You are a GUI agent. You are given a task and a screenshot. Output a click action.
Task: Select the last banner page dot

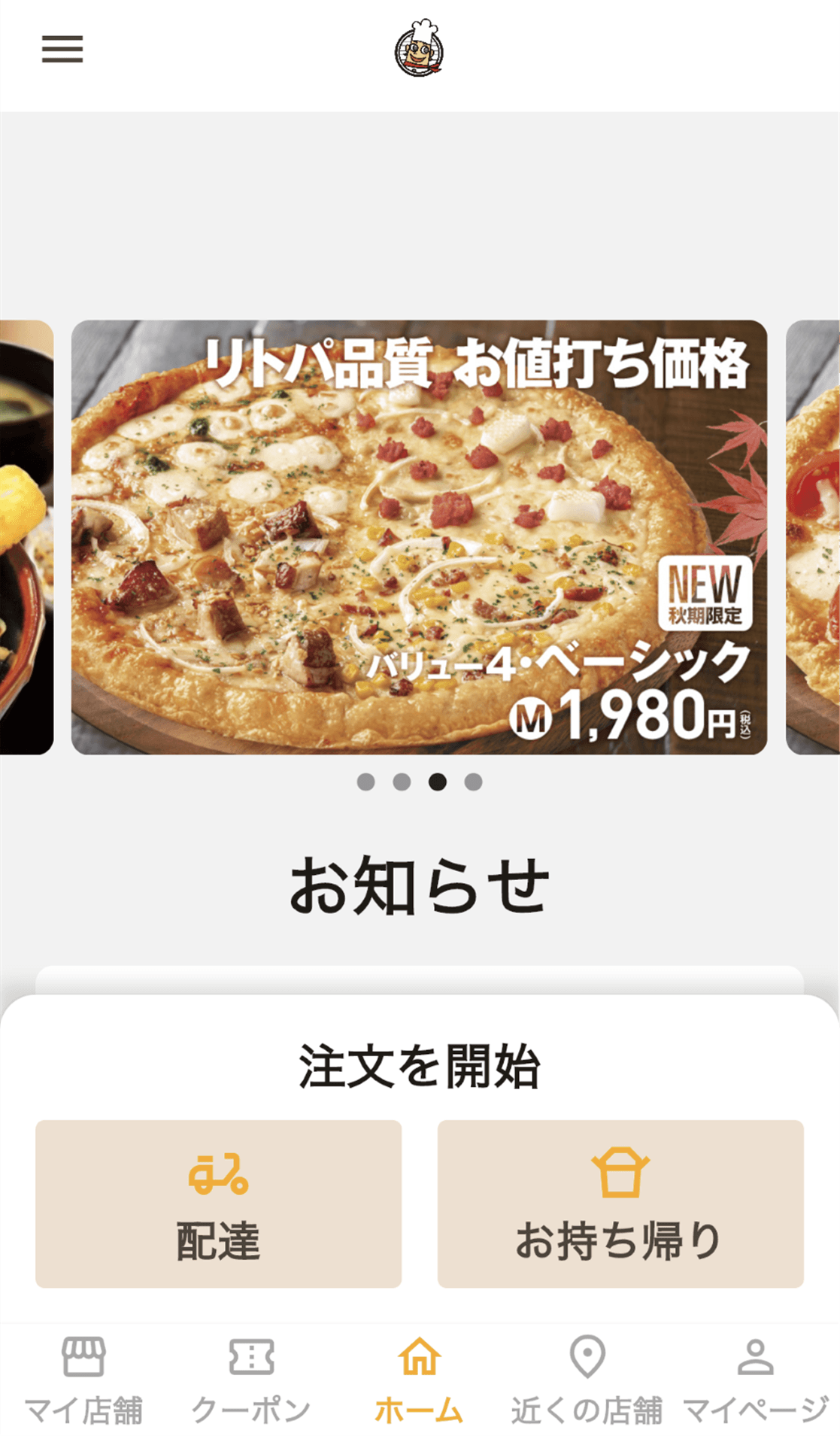(473, 782)
